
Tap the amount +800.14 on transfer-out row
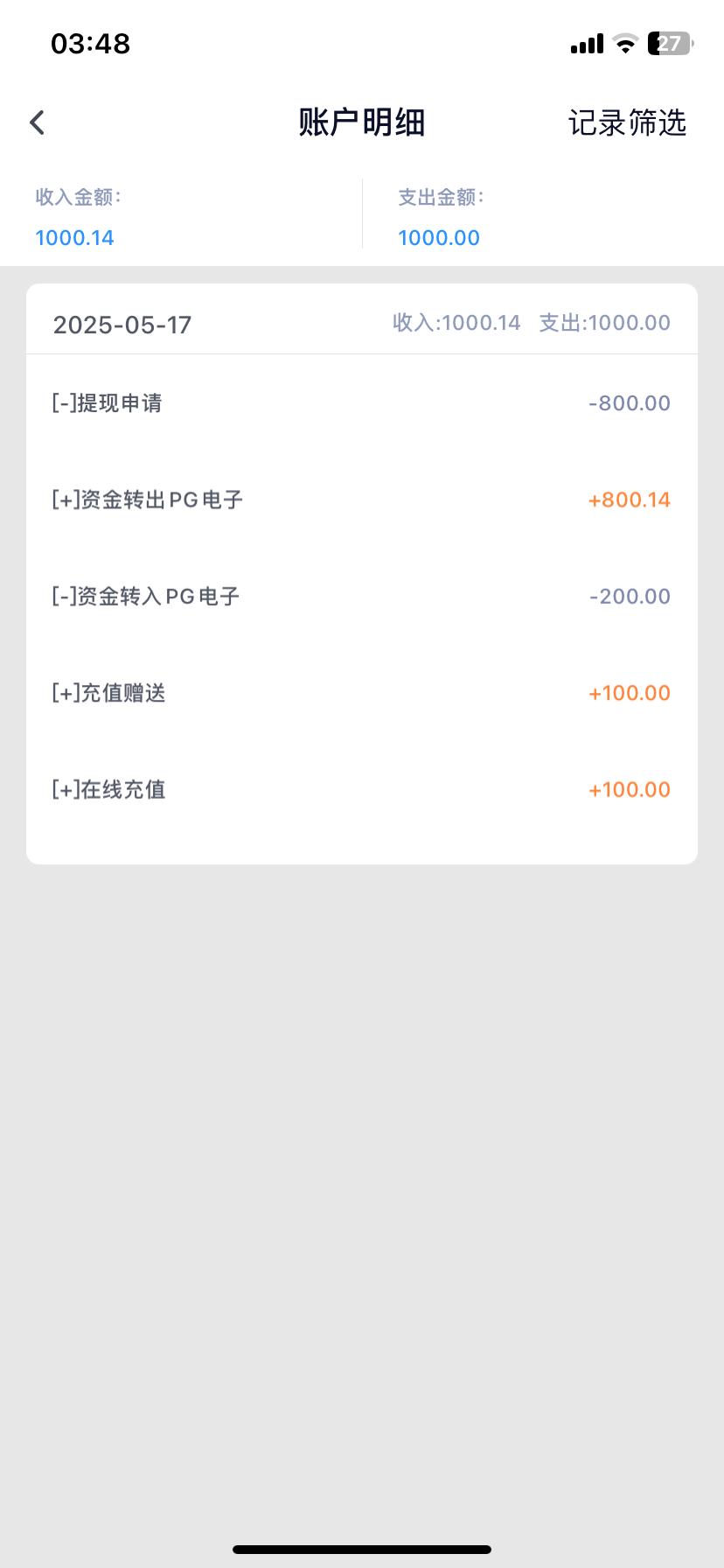628,499
